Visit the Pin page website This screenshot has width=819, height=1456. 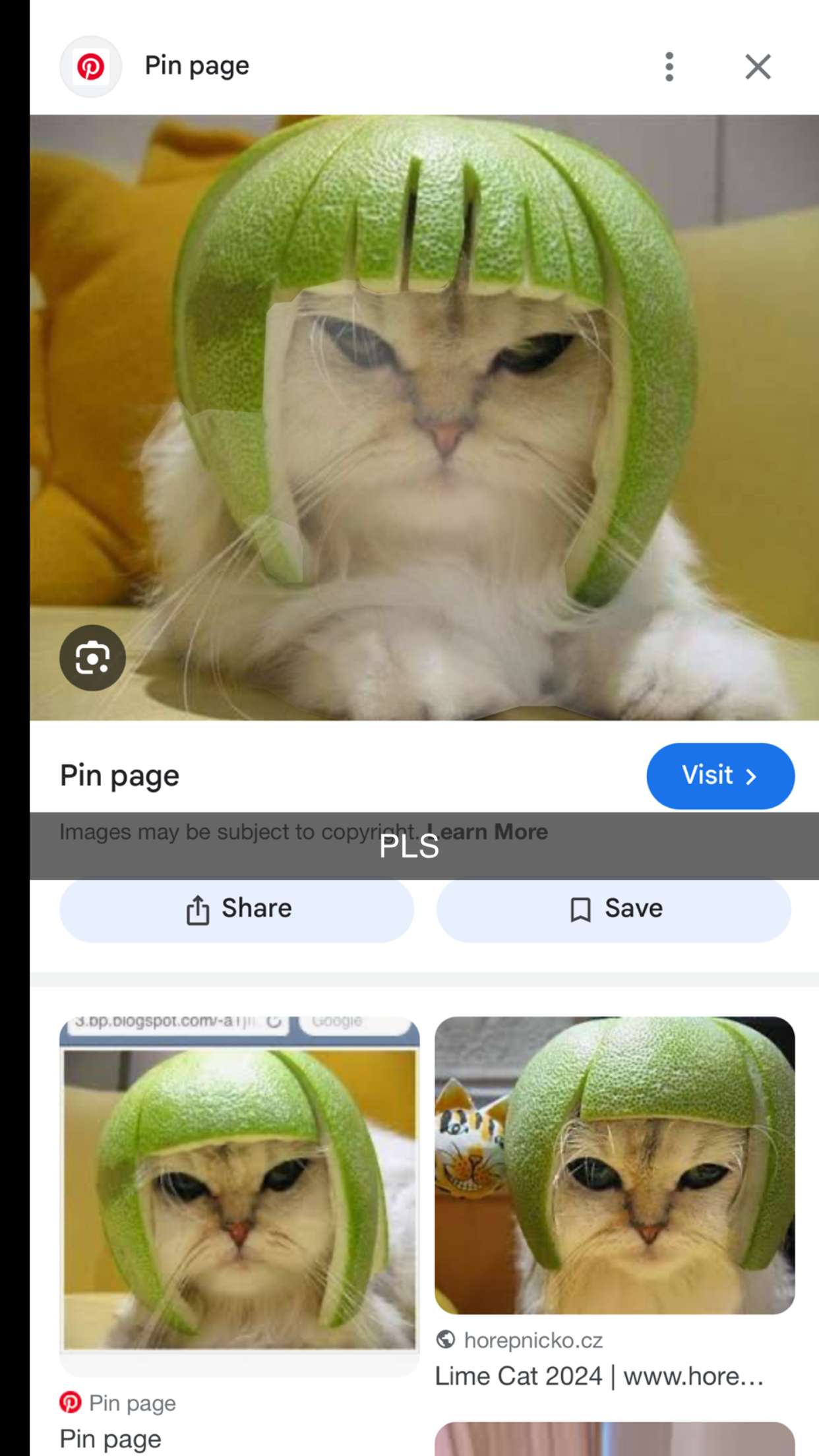[x=719, y=775]
